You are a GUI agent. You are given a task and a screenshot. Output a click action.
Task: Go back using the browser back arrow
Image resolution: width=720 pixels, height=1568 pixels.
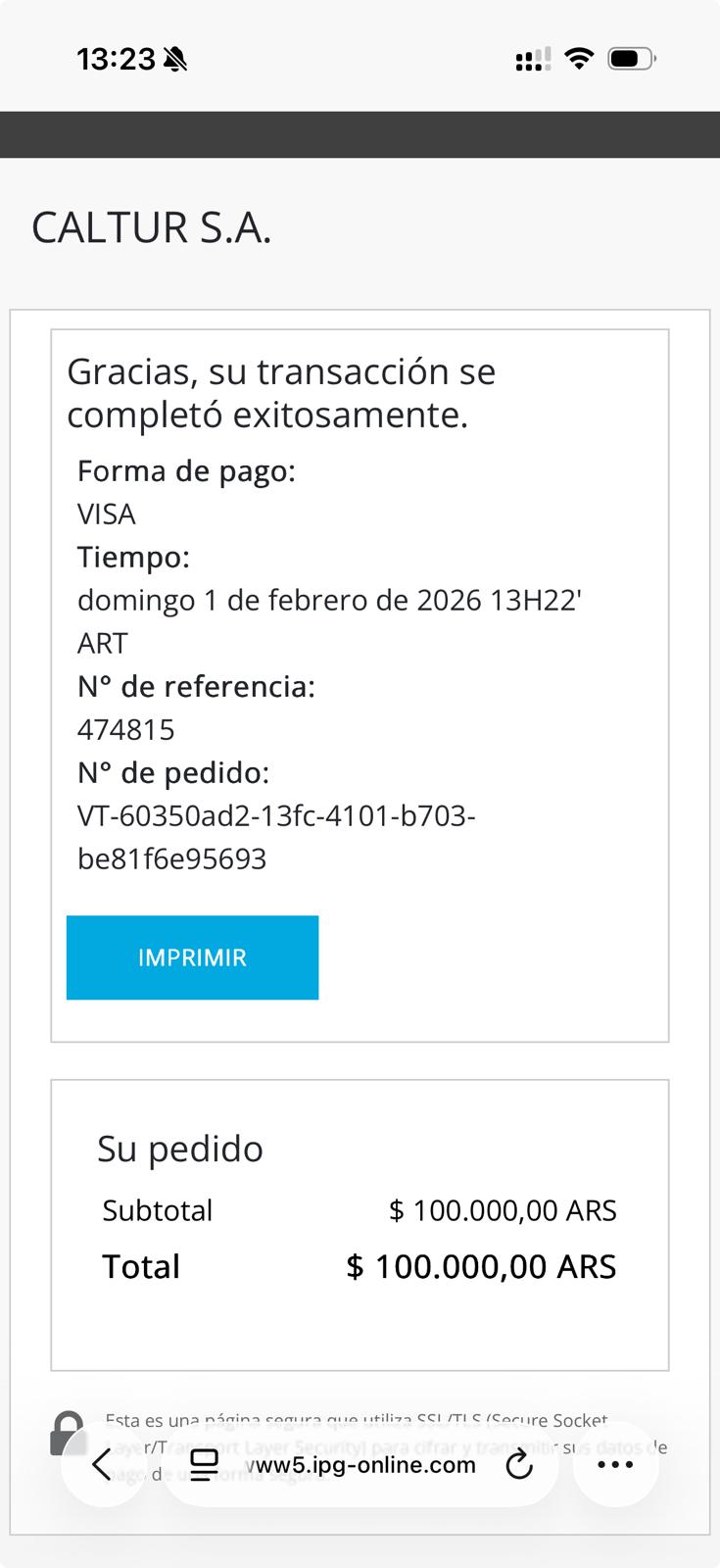point(102,1464)
